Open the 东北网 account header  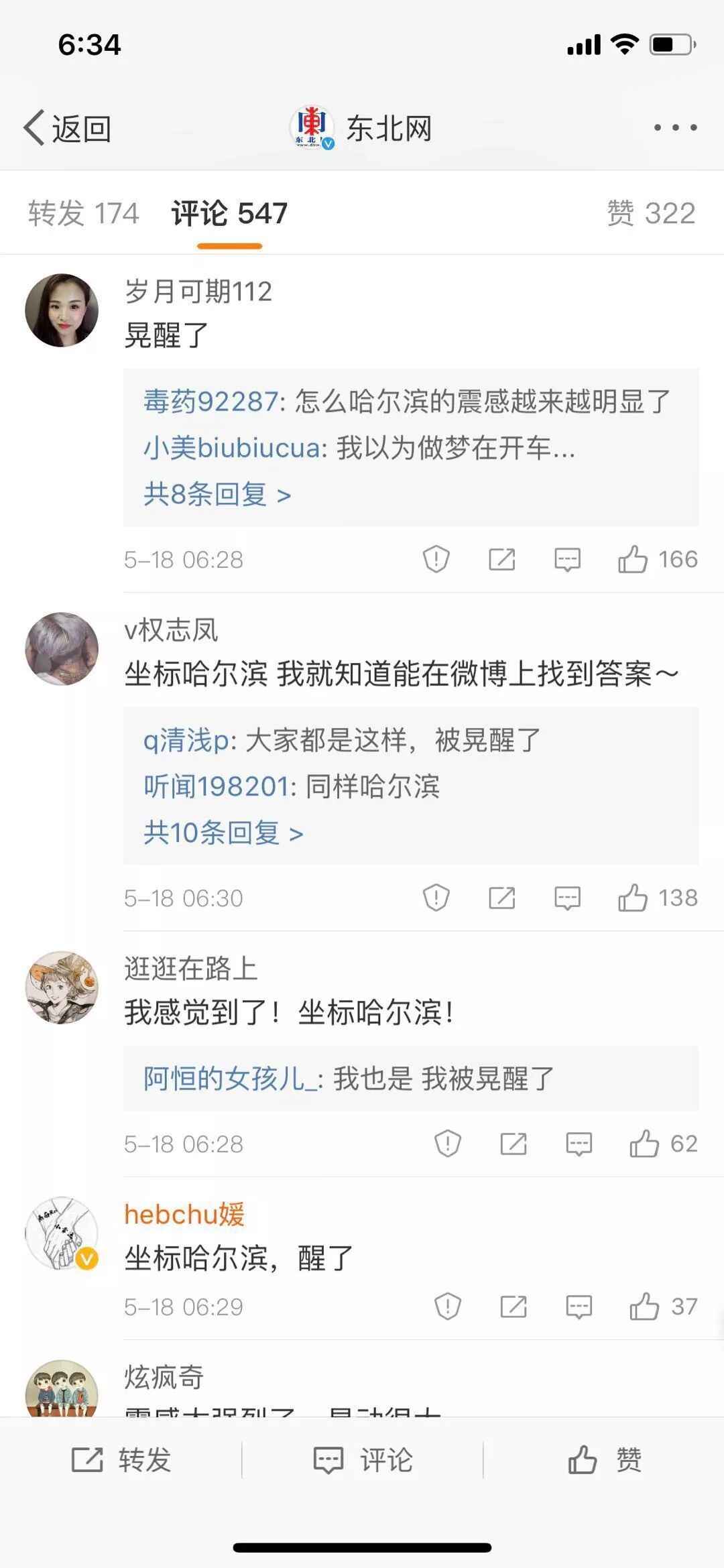coord(362,127)
